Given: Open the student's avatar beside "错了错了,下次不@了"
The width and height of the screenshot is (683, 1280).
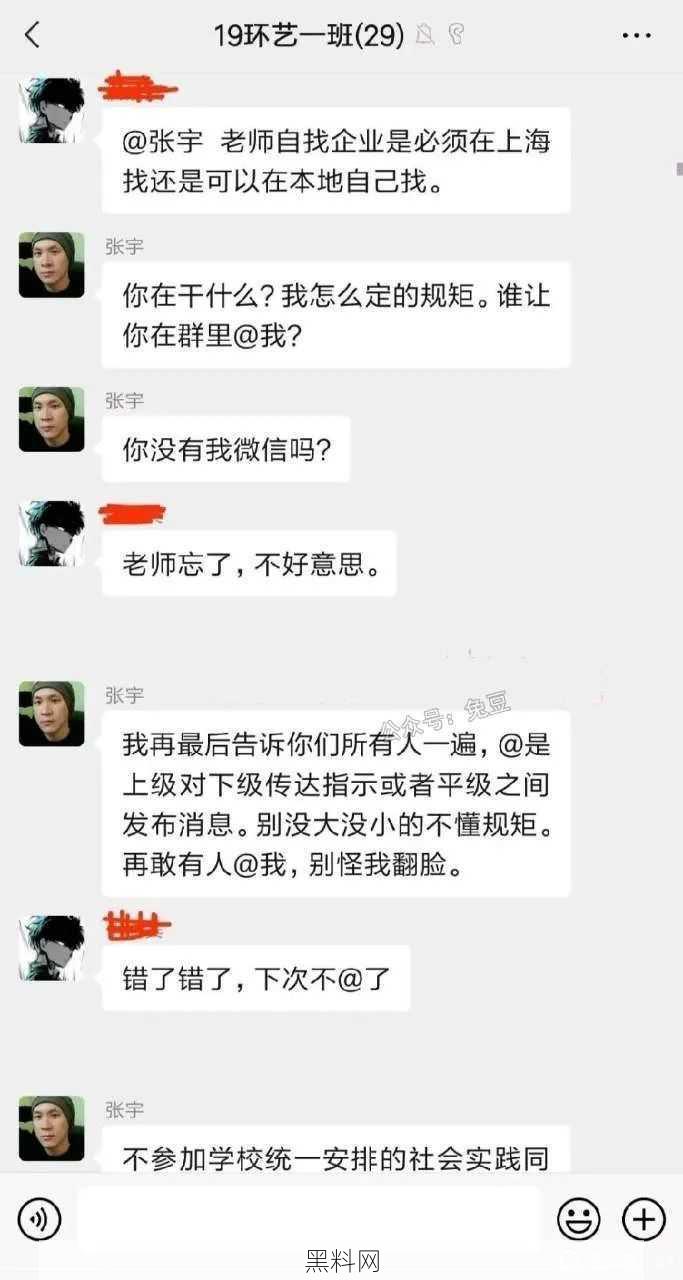Looking at the screenshot, I should click(51, 948).
